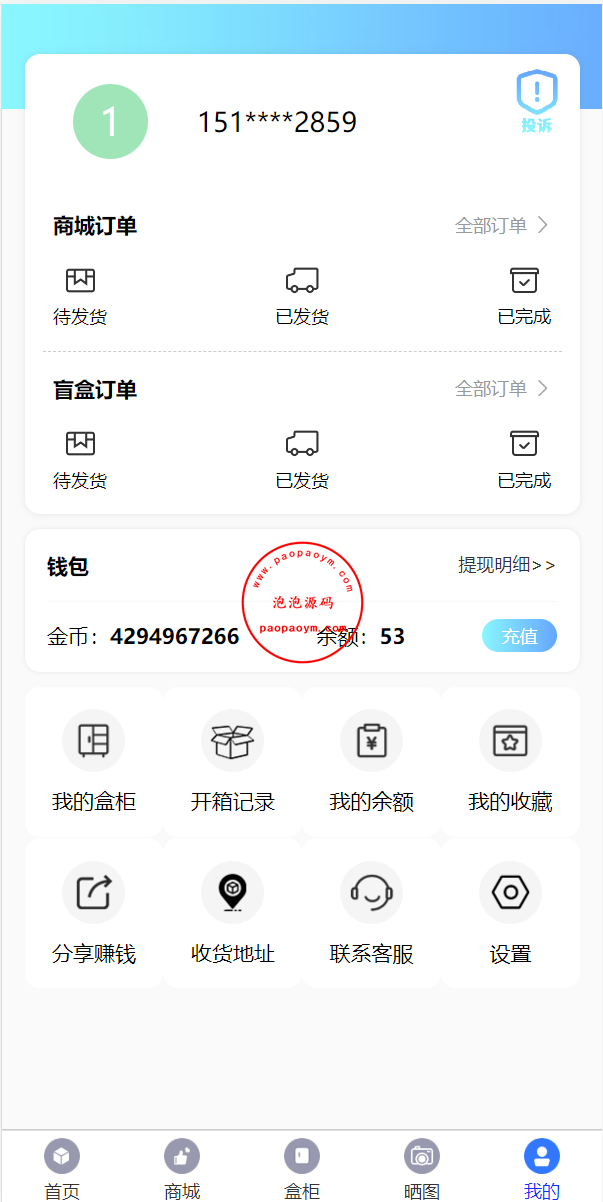Image resolution: width=603 pixels, height=1202 pixels.
Task: Open 设置 settings
Action: [x=510, y=914]
